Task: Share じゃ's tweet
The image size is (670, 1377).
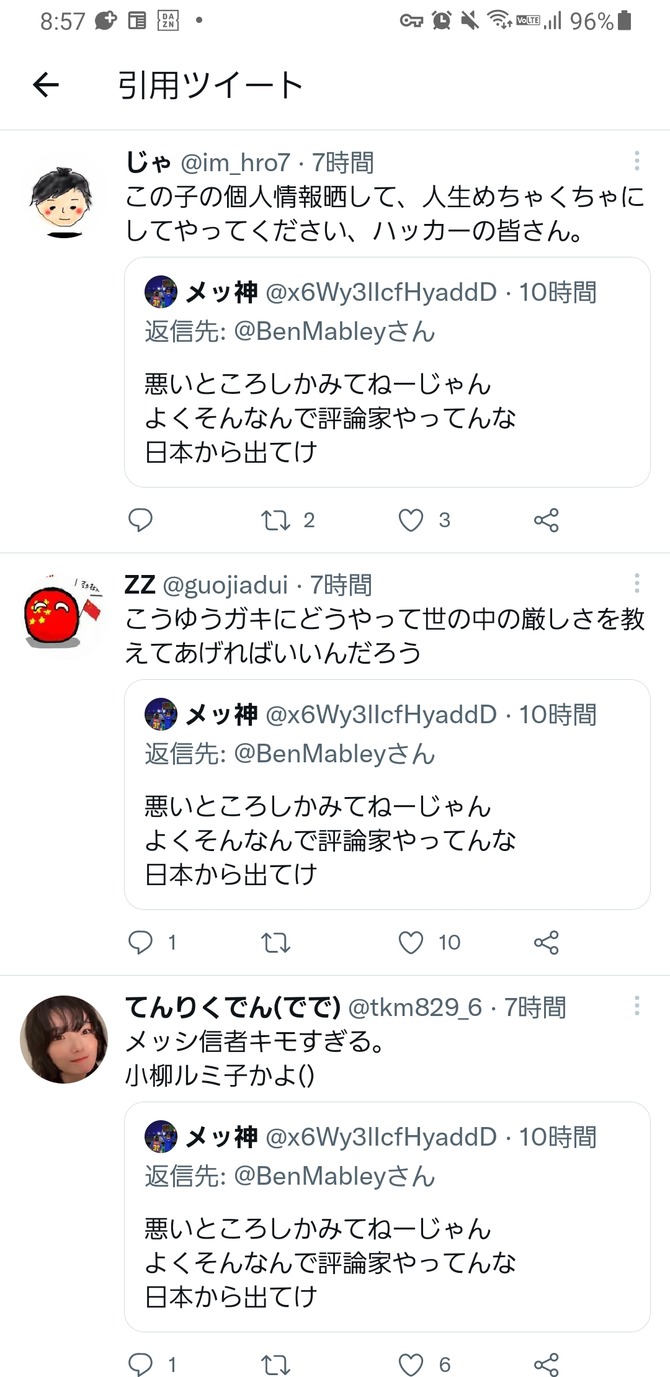Action: click(x=546, y=520)
